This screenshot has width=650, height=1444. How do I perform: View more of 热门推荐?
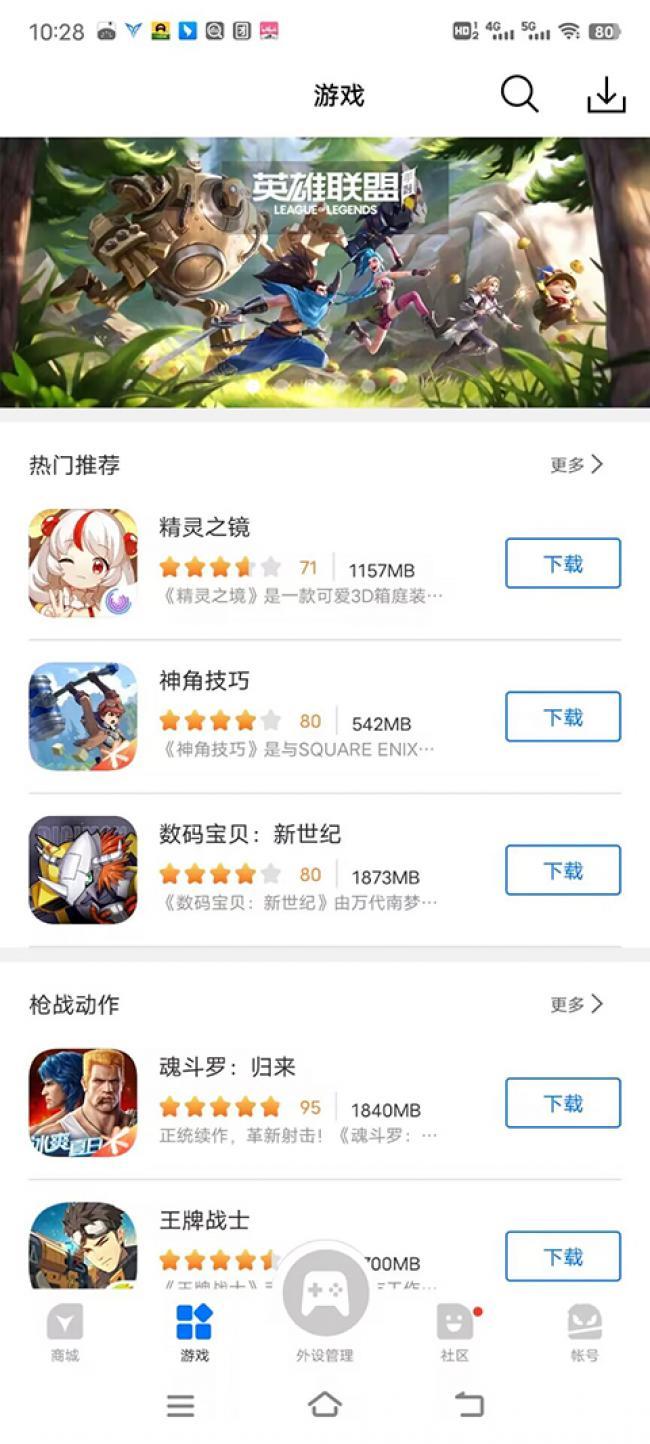577,465
